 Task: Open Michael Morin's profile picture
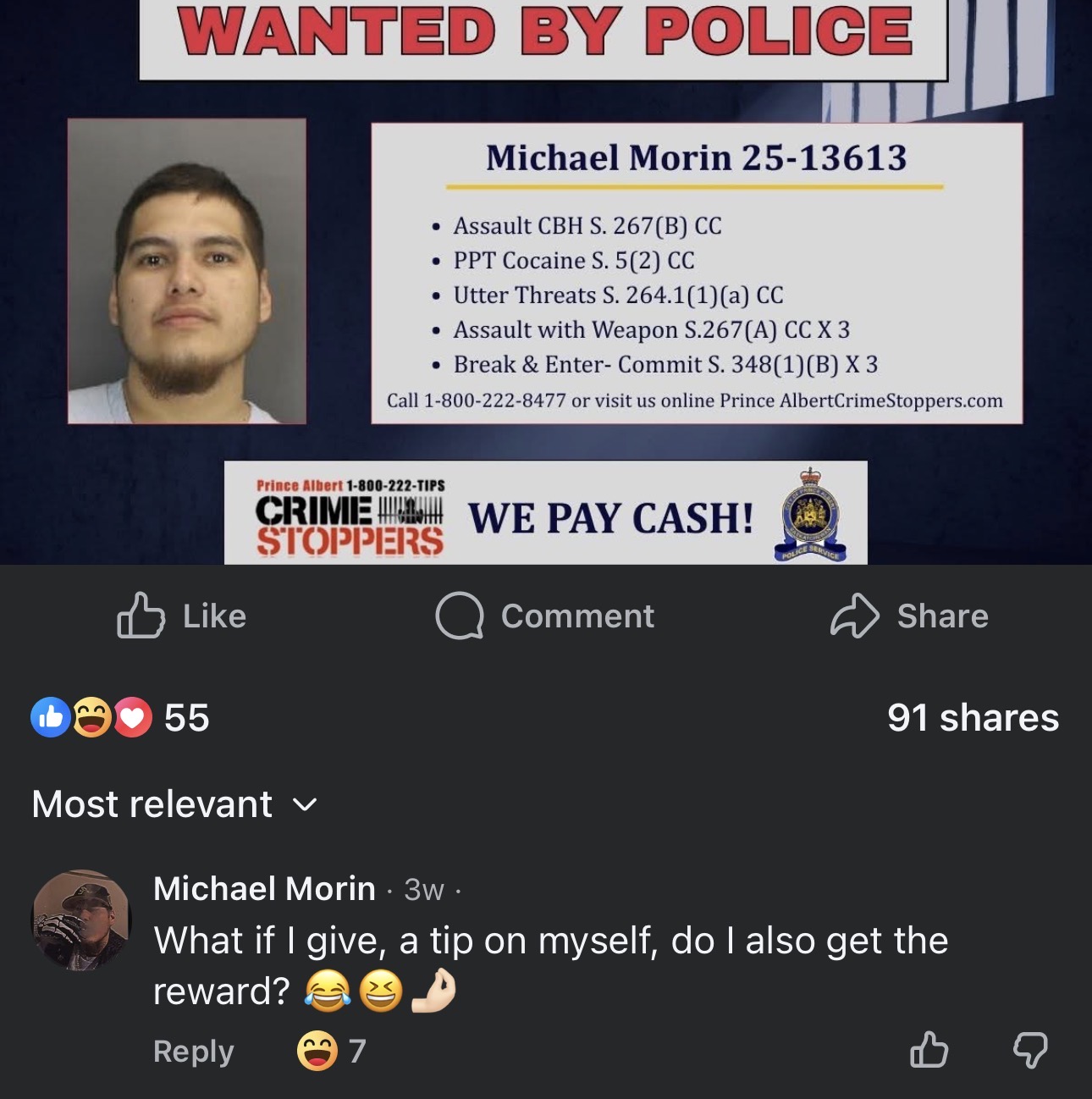[x=81, y=920]
